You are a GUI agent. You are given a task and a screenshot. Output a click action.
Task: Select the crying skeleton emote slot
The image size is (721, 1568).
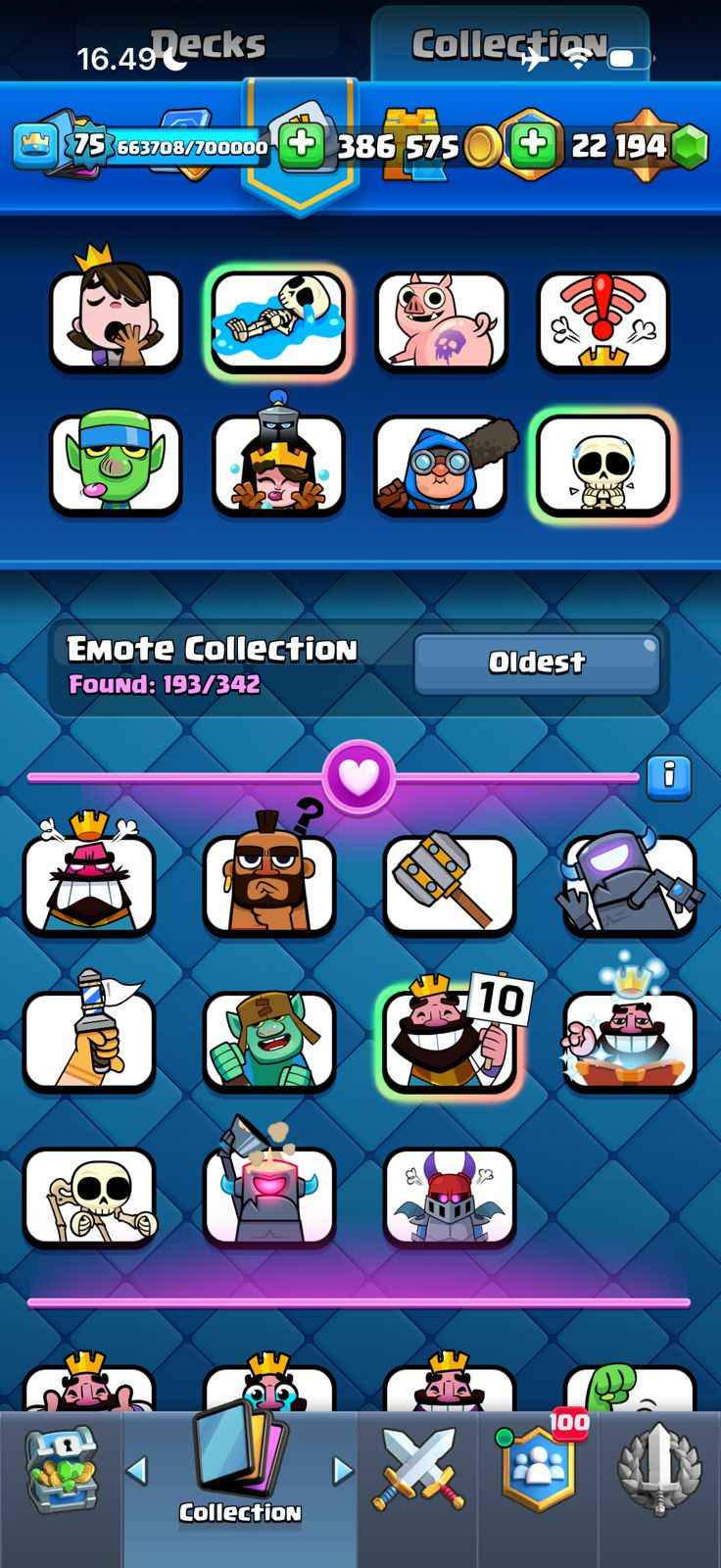278,321
